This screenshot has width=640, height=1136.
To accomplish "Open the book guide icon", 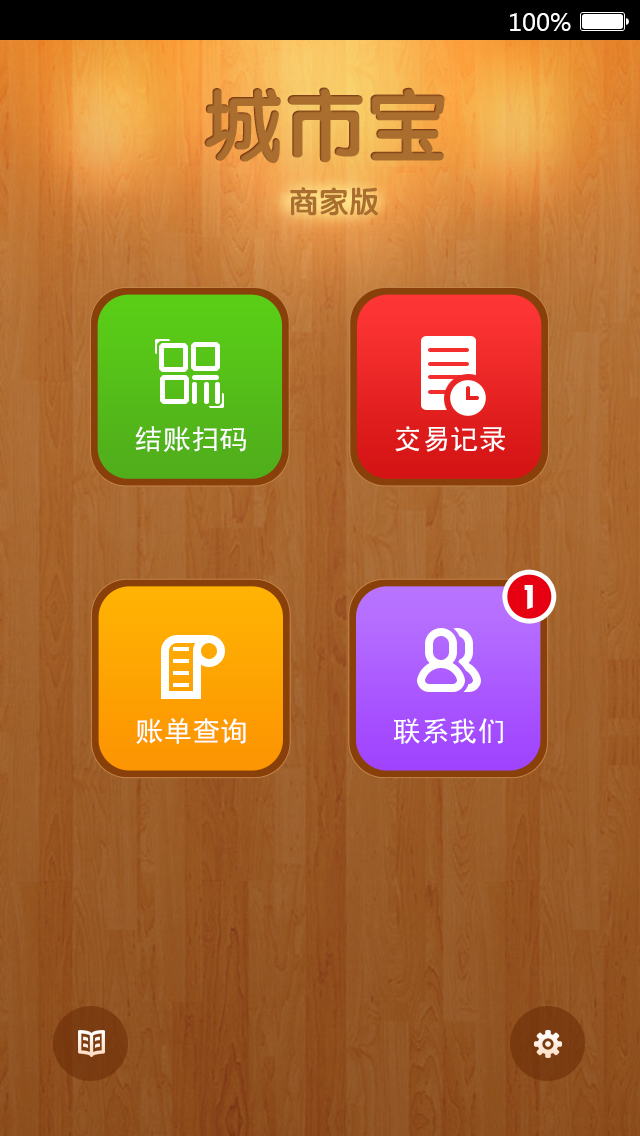I will [91, 1043].
